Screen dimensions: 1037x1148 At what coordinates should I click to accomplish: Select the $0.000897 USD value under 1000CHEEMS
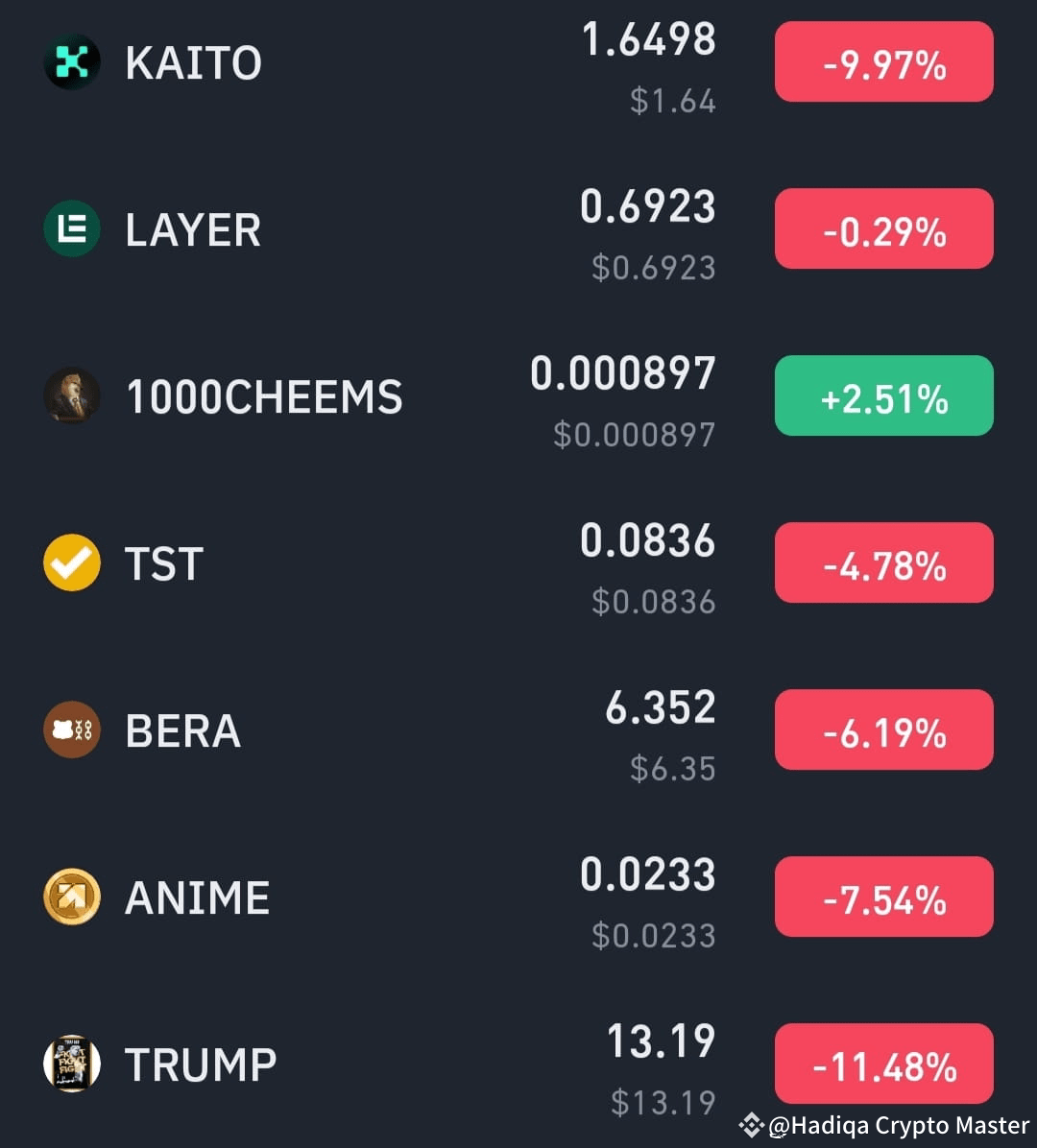point(633,435)
